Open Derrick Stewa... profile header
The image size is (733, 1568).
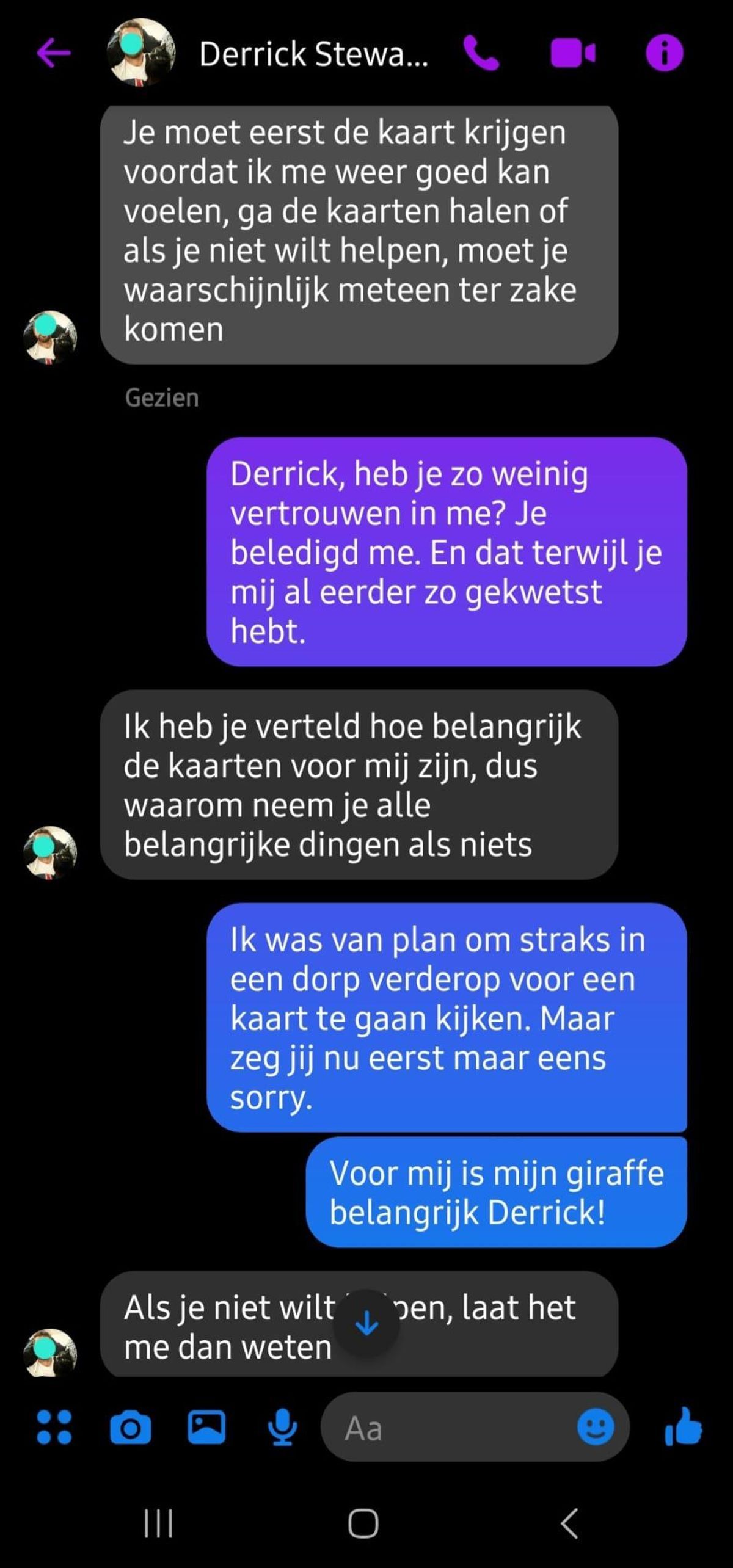(313, 54)
